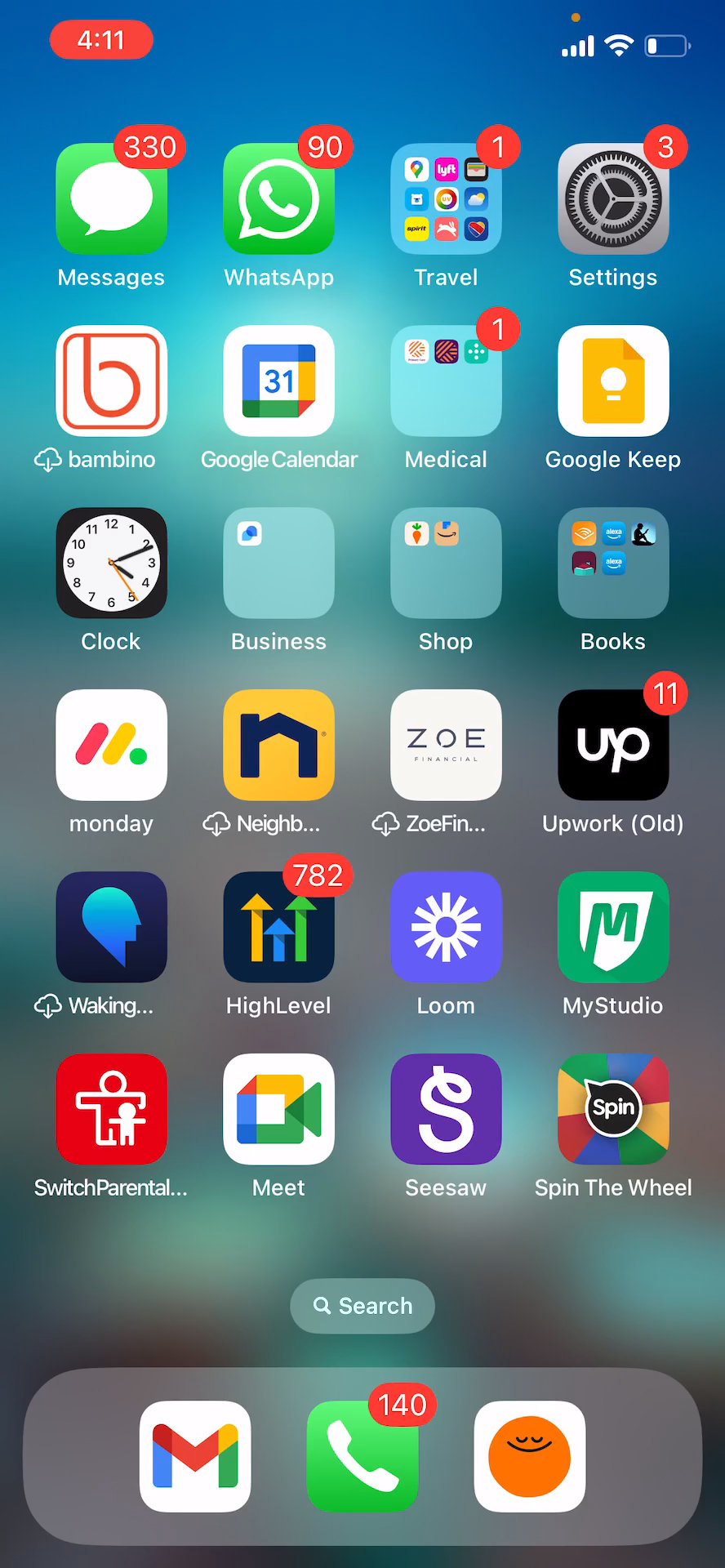Launch WhatsApp
Viewport: 725px width, 1568px height.
click(278, 198)
